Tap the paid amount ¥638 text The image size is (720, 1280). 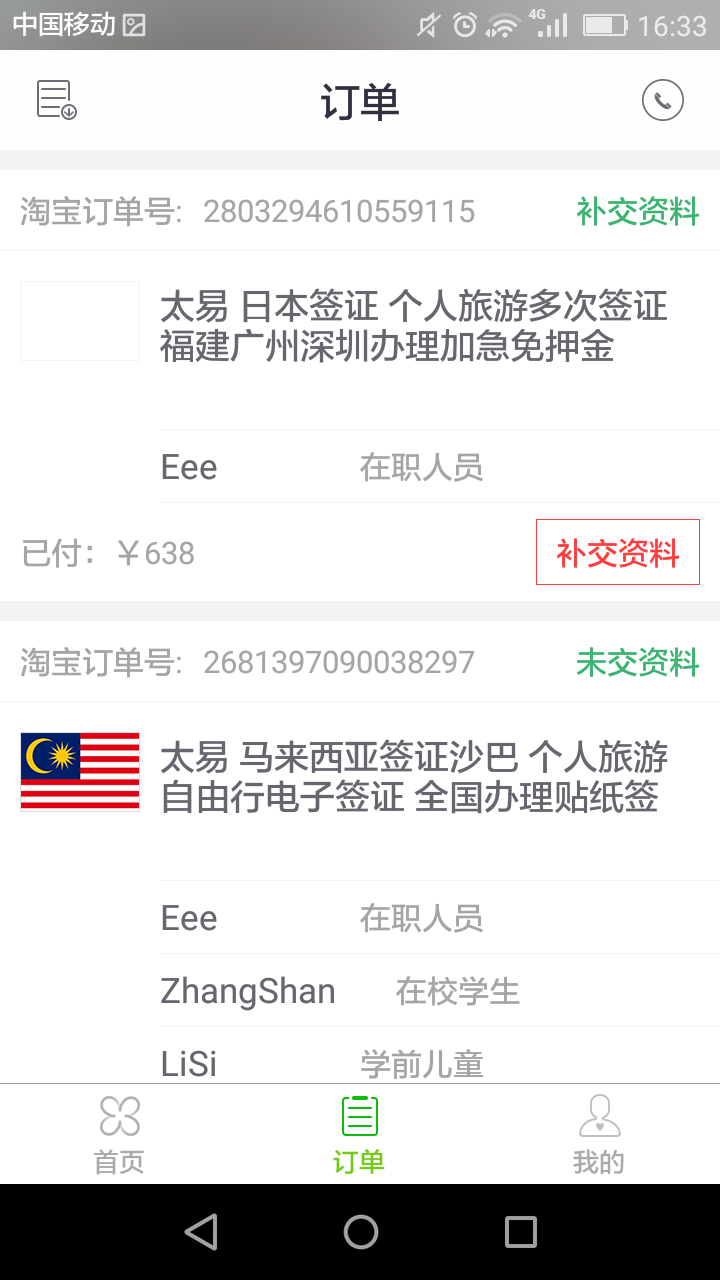[x=106, y=551]
